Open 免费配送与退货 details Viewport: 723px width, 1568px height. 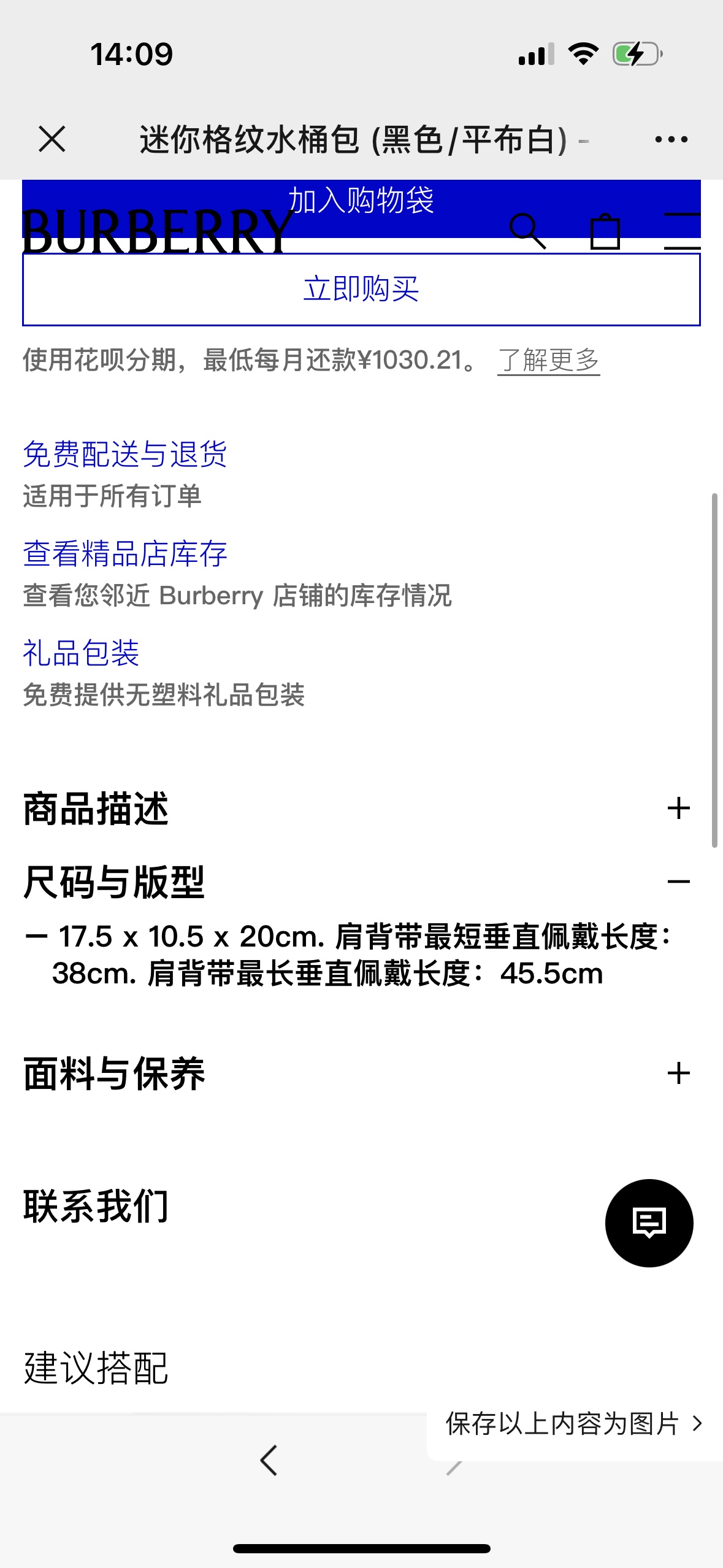coord(125,455)
